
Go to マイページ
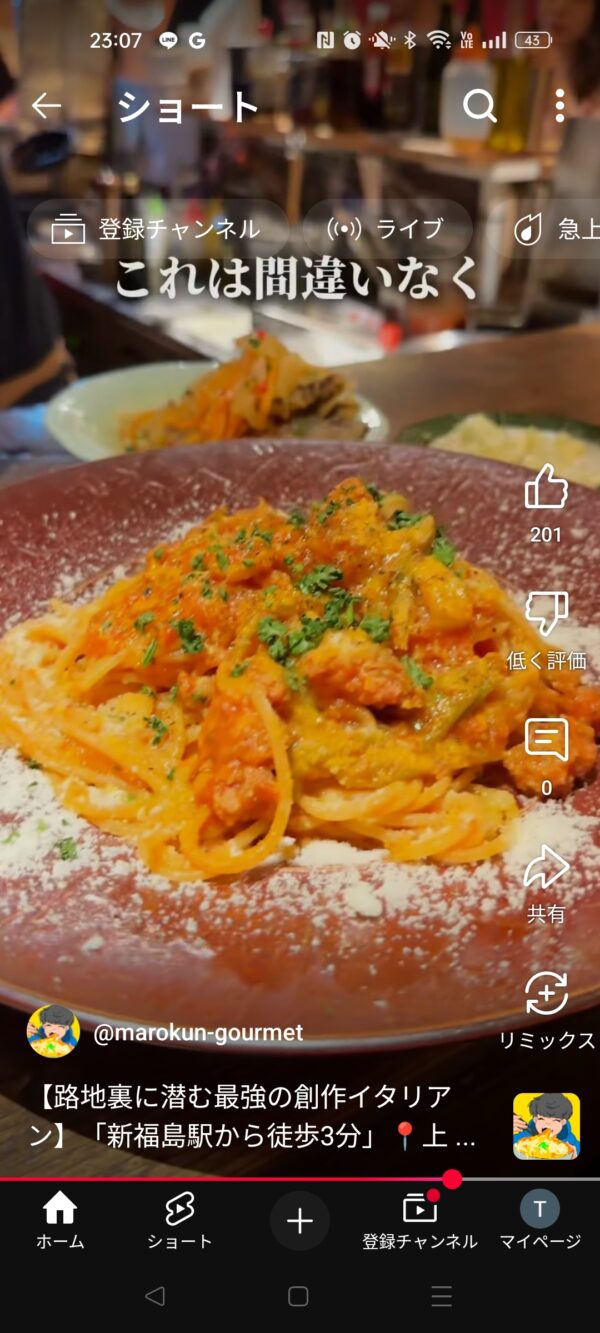(540, 1221)
